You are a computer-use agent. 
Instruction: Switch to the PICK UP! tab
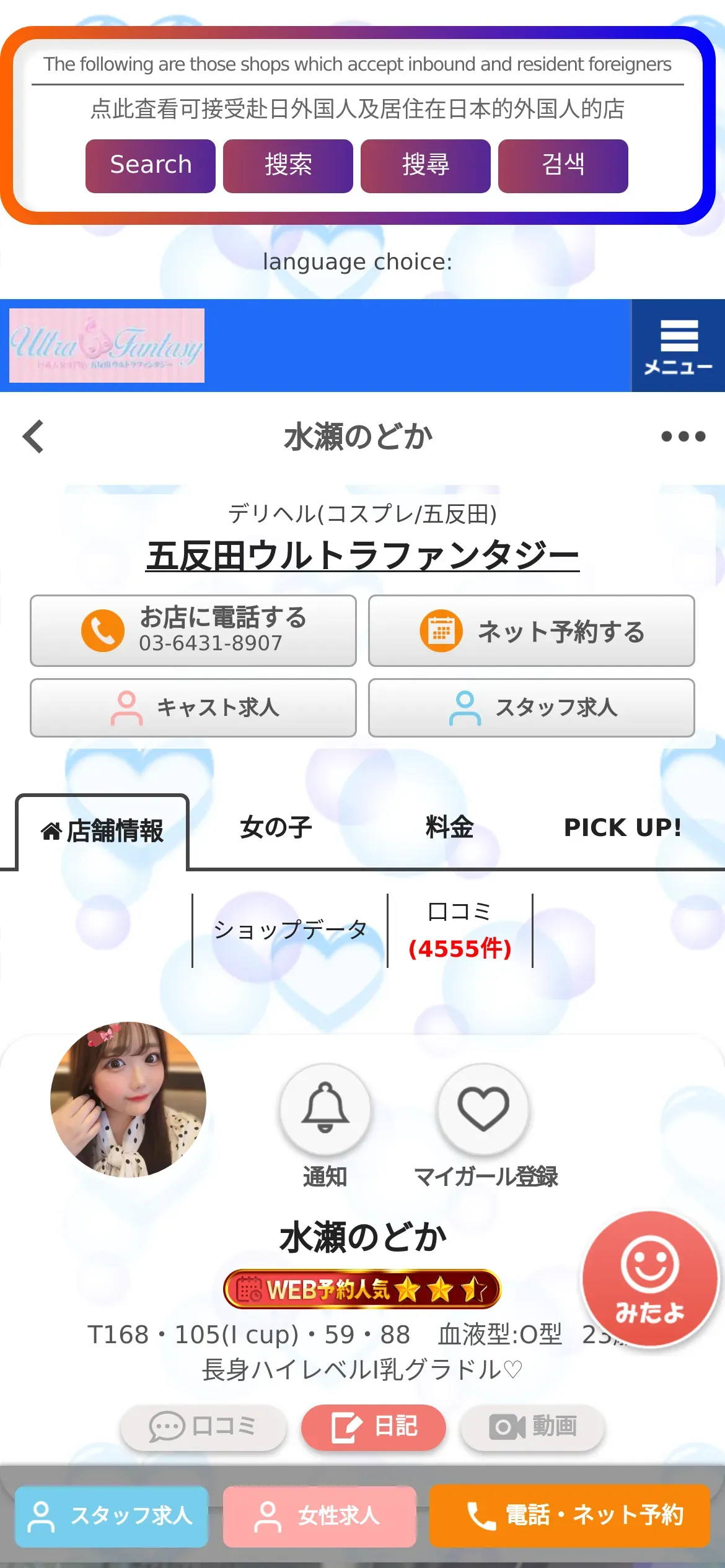click(622, 828)
